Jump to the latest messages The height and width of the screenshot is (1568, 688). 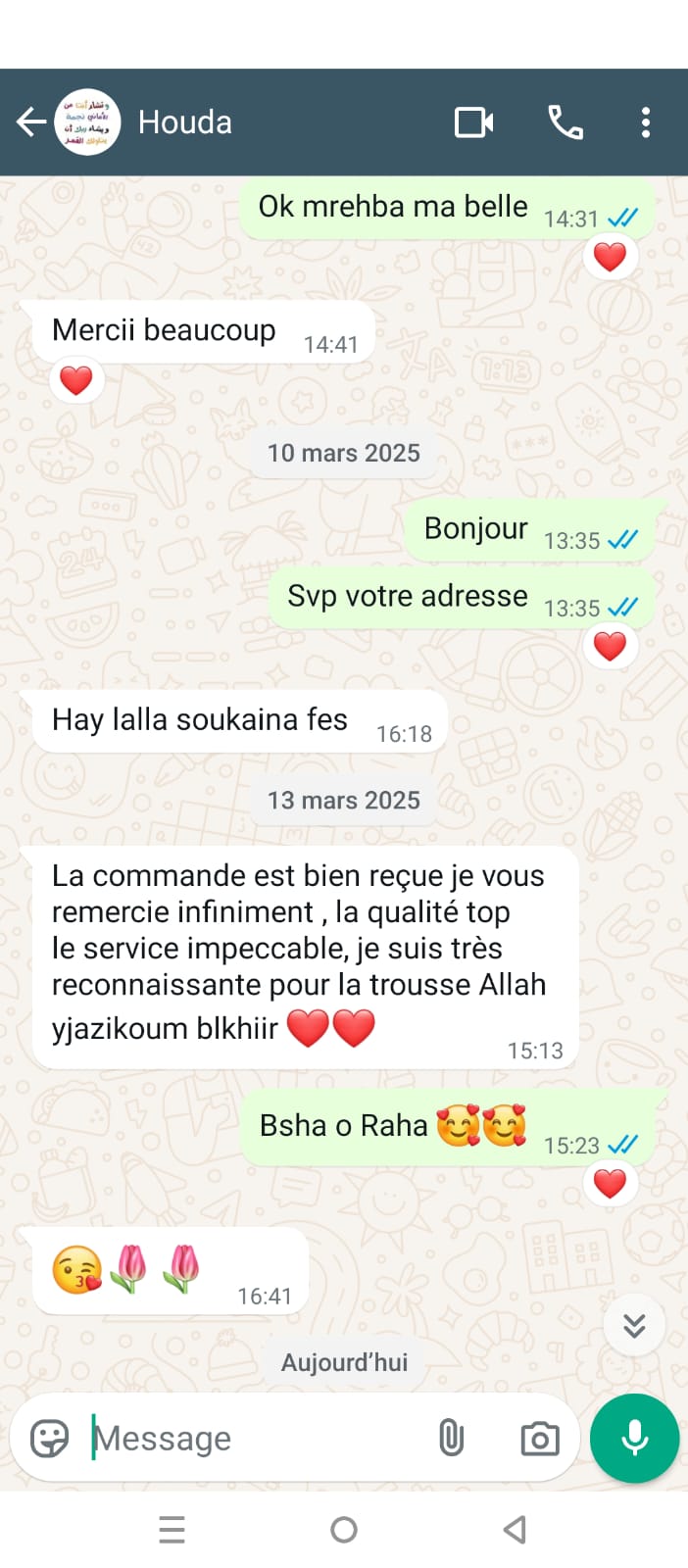click(x=634, y=1325)
